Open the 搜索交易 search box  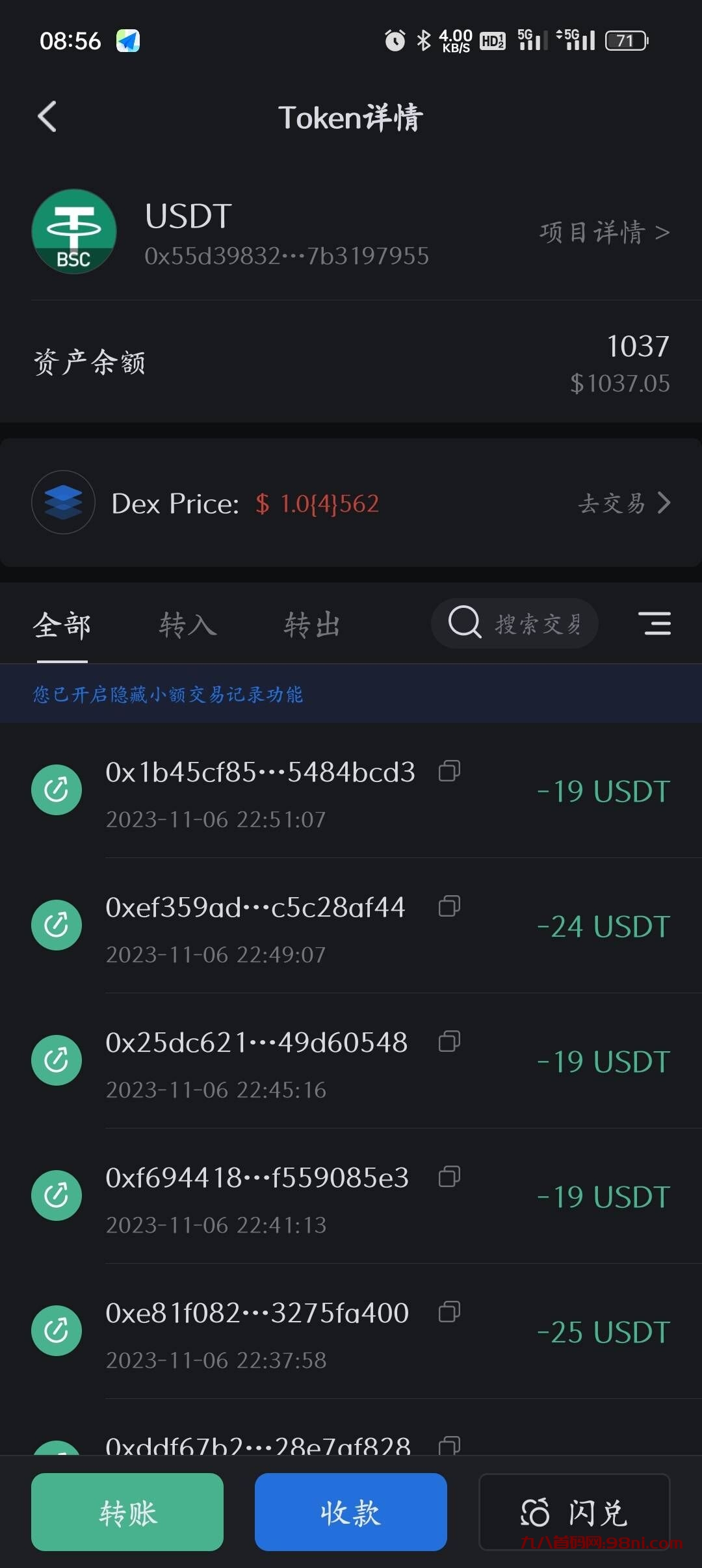pyautogui.click(x=515, y=624)
